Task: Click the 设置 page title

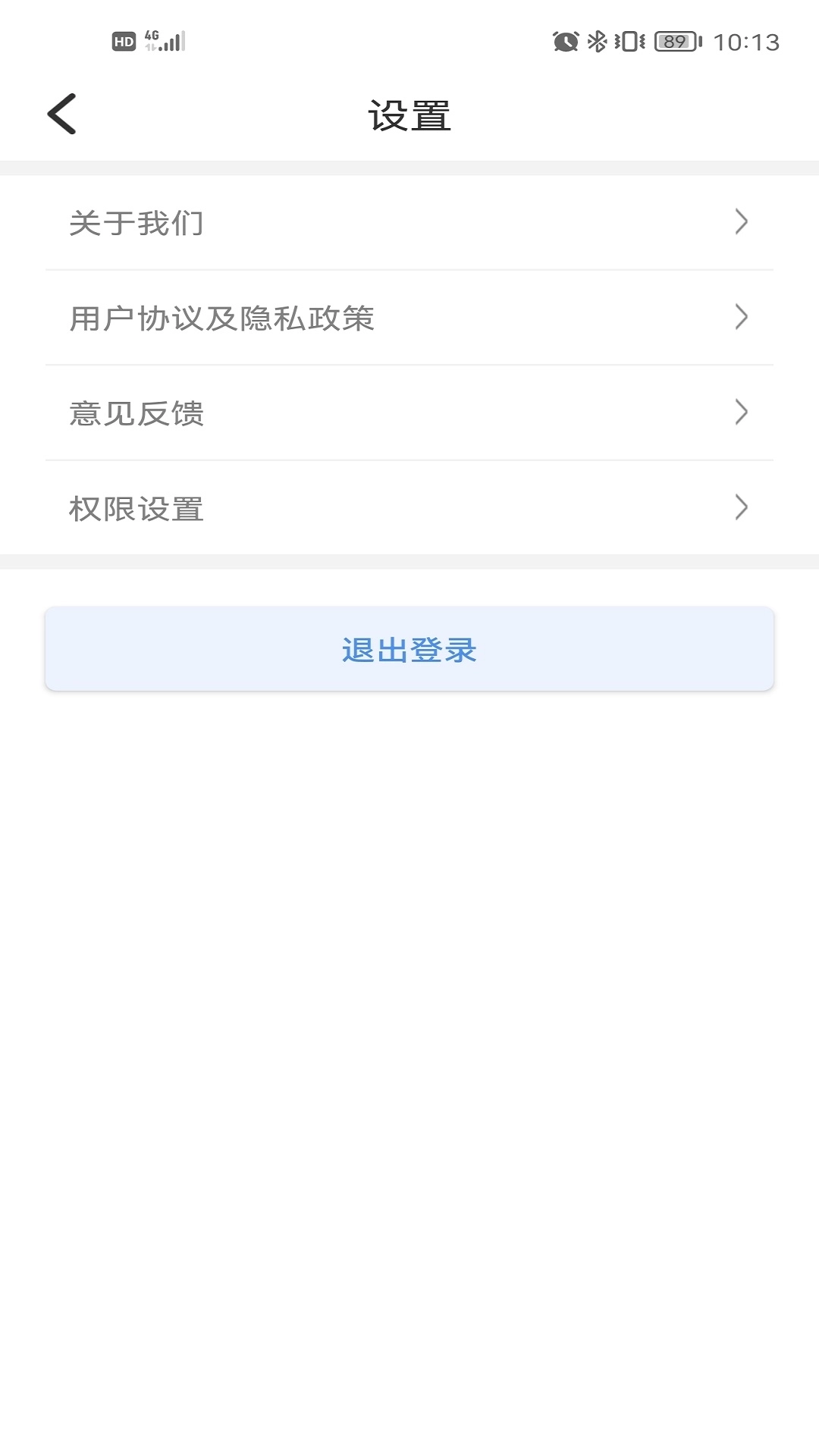Action: point(409,114)
